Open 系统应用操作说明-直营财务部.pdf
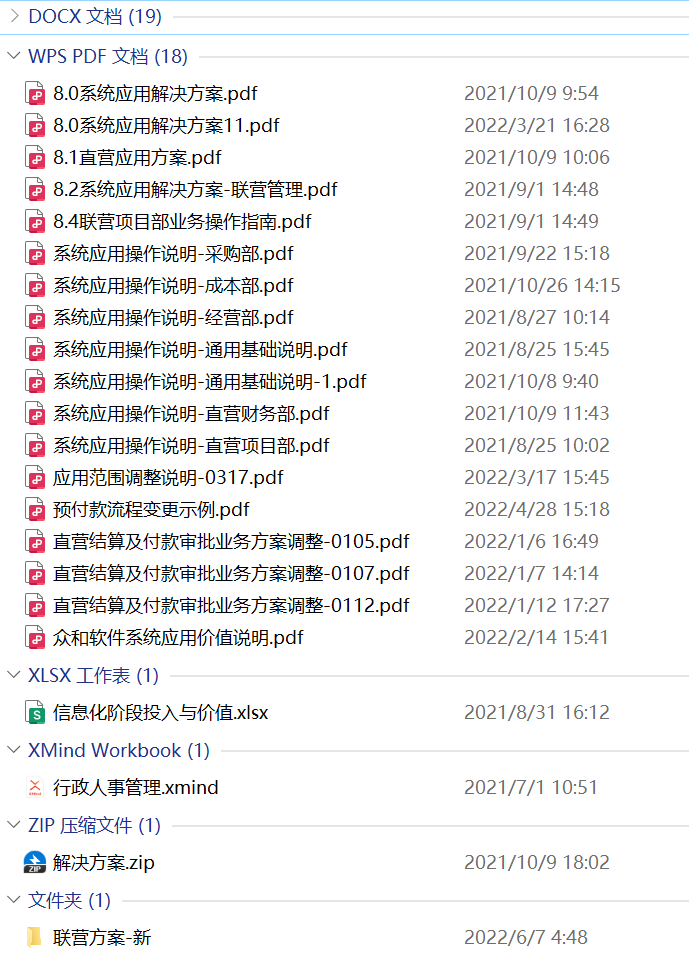This screenshot has width=689, height=976. point(191,414)
